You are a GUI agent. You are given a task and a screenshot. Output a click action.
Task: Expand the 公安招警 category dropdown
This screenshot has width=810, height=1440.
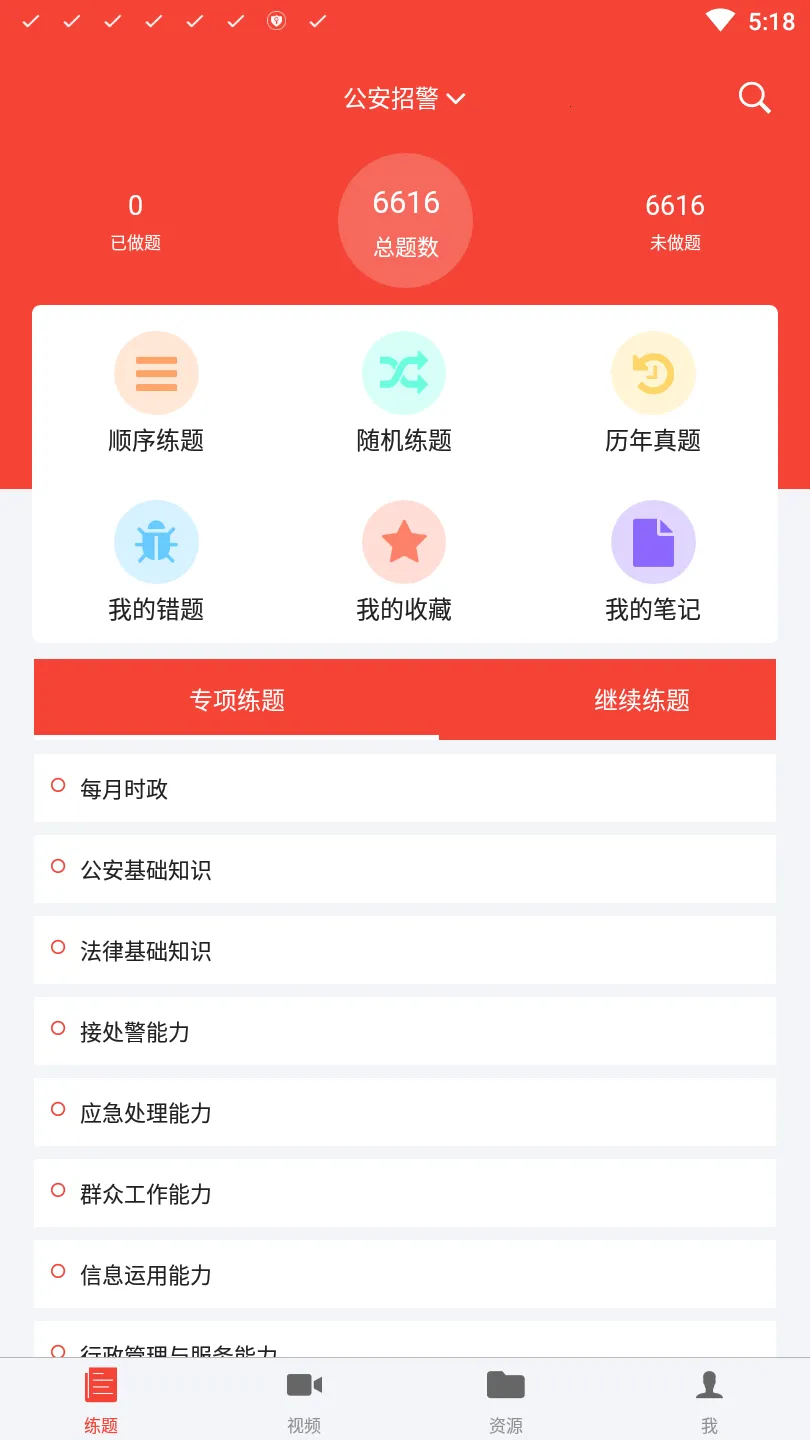(x=404, y=98)
